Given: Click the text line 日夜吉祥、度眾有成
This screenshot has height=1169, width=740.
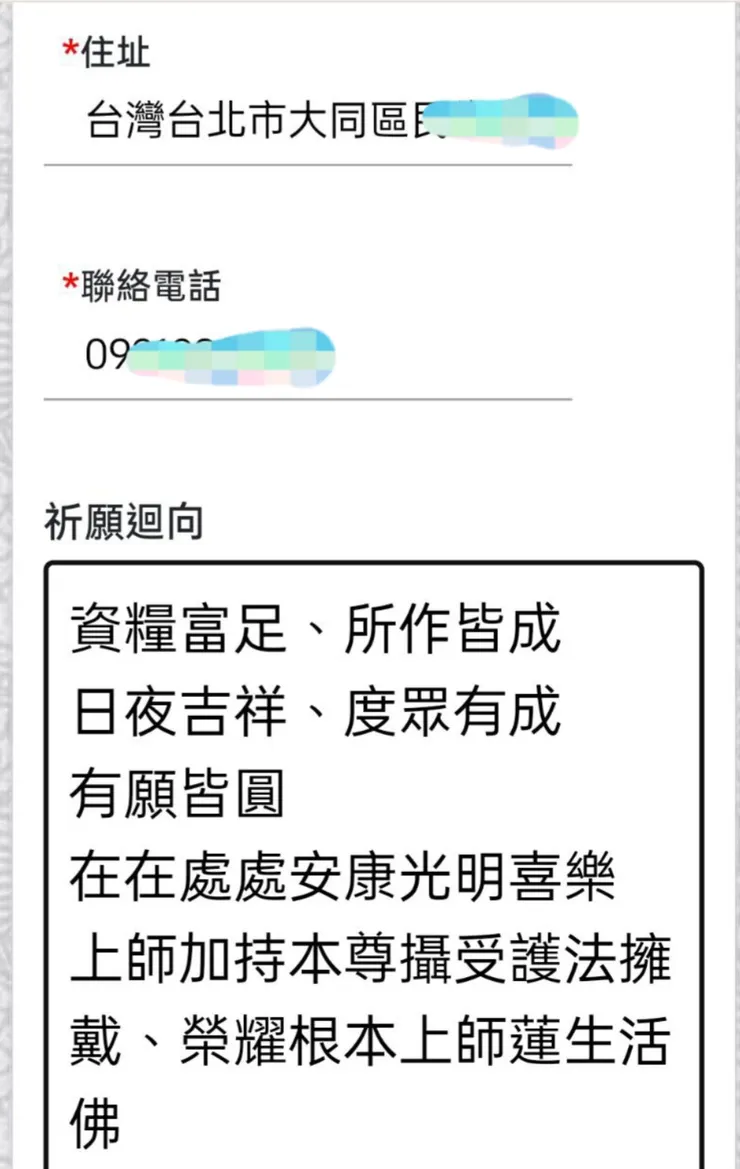Looking at the screenshot, I should pyautogui.click(x=315, y=715).
